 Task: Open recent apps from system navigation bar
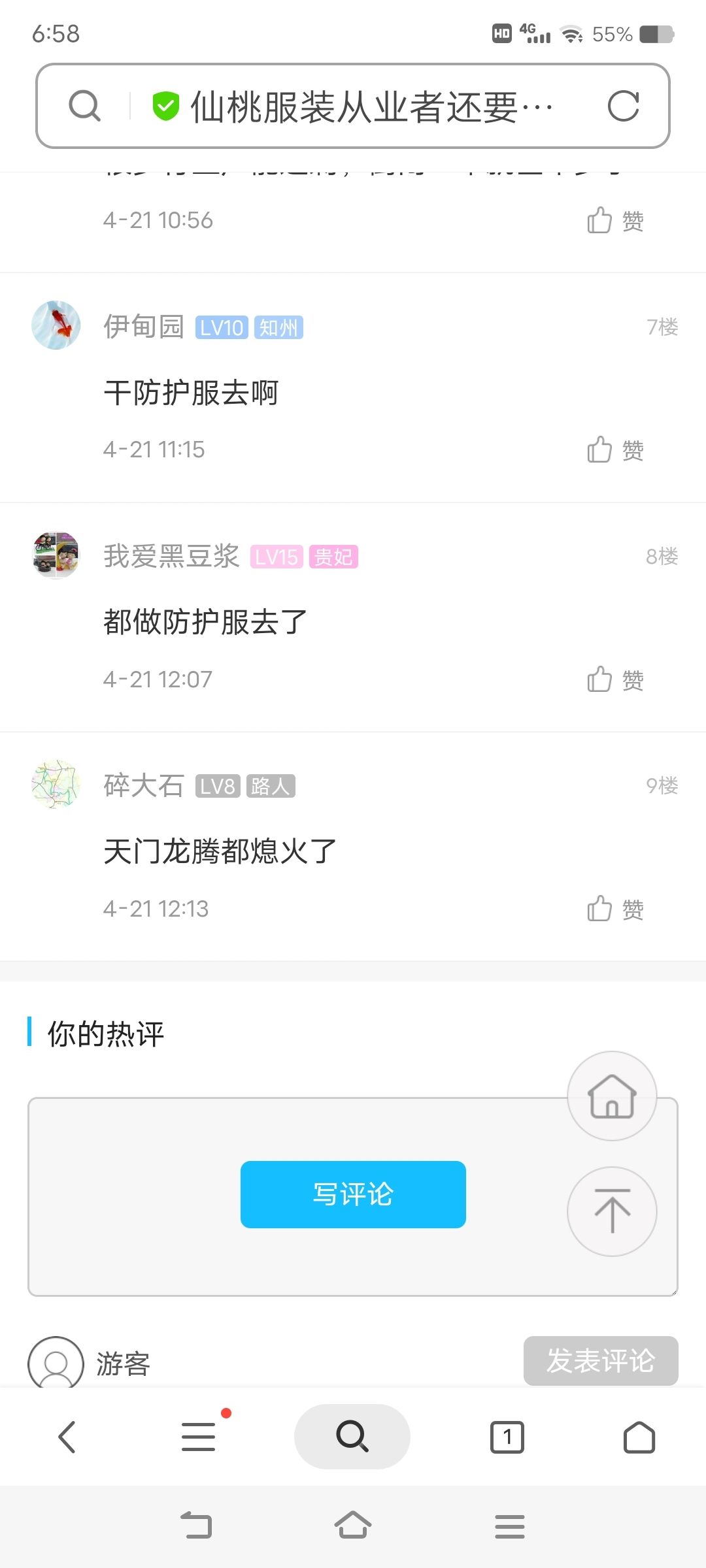pyautogui.click(x=510, y=1527)
